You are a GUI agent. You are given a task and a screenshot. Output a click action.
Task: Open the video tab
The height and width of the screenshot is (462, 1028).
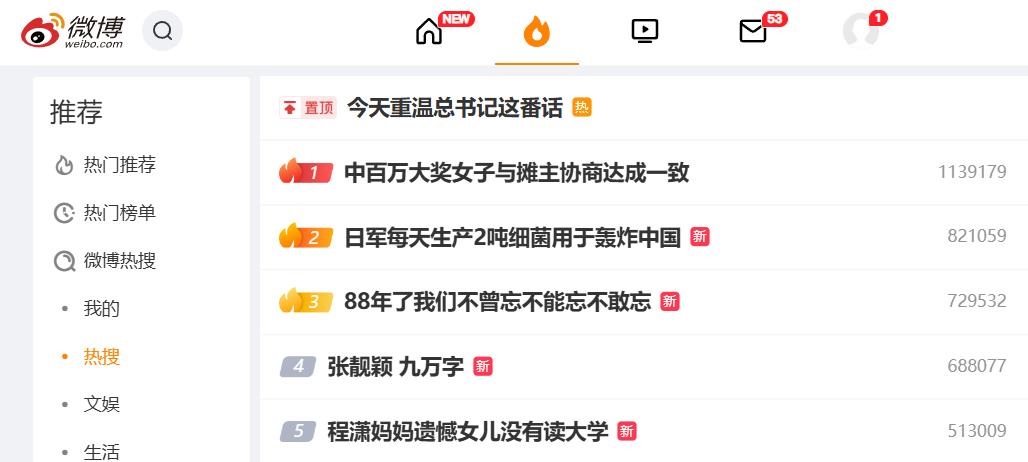(x=645, y=32)
